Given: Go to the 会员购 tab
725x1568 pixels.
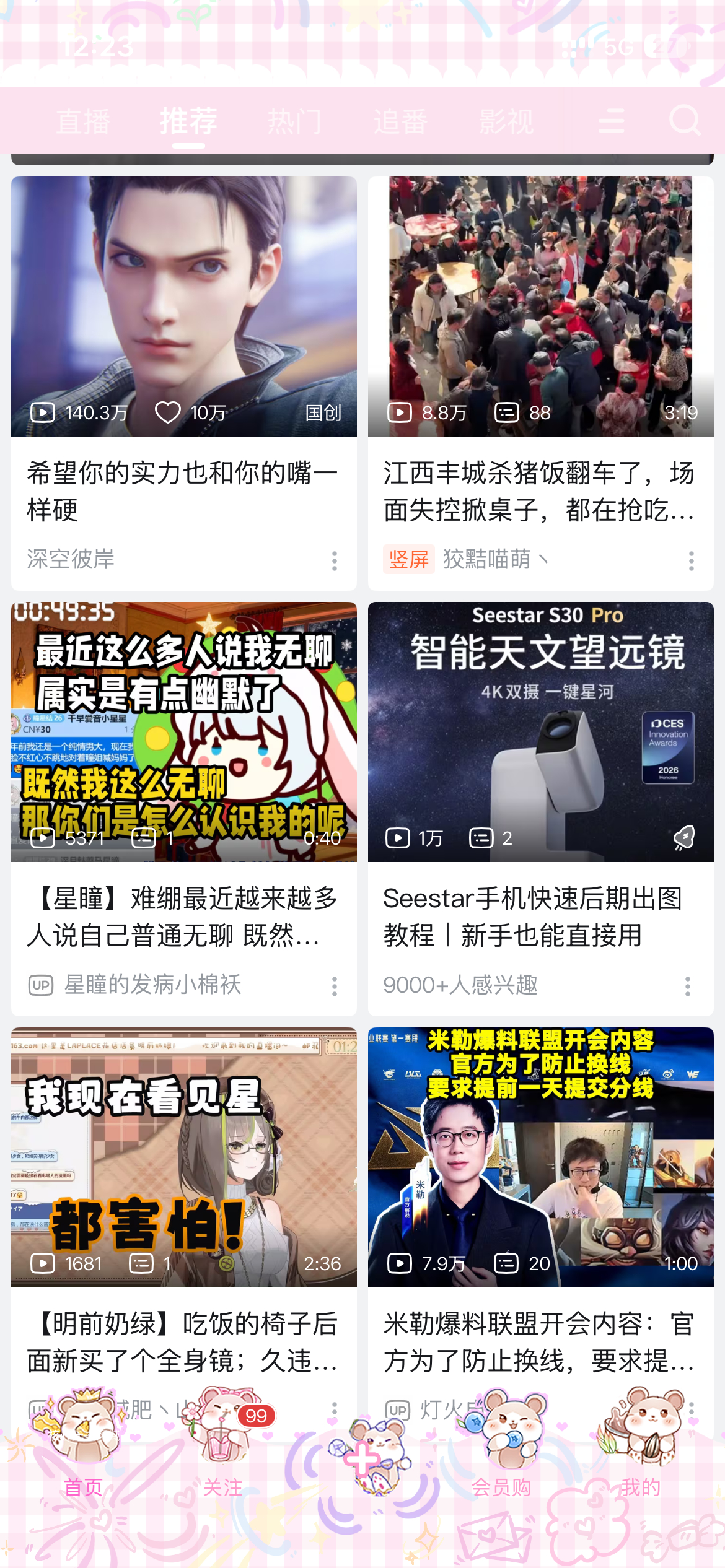Looking at the screenshot, I should tap(501, 1486).
